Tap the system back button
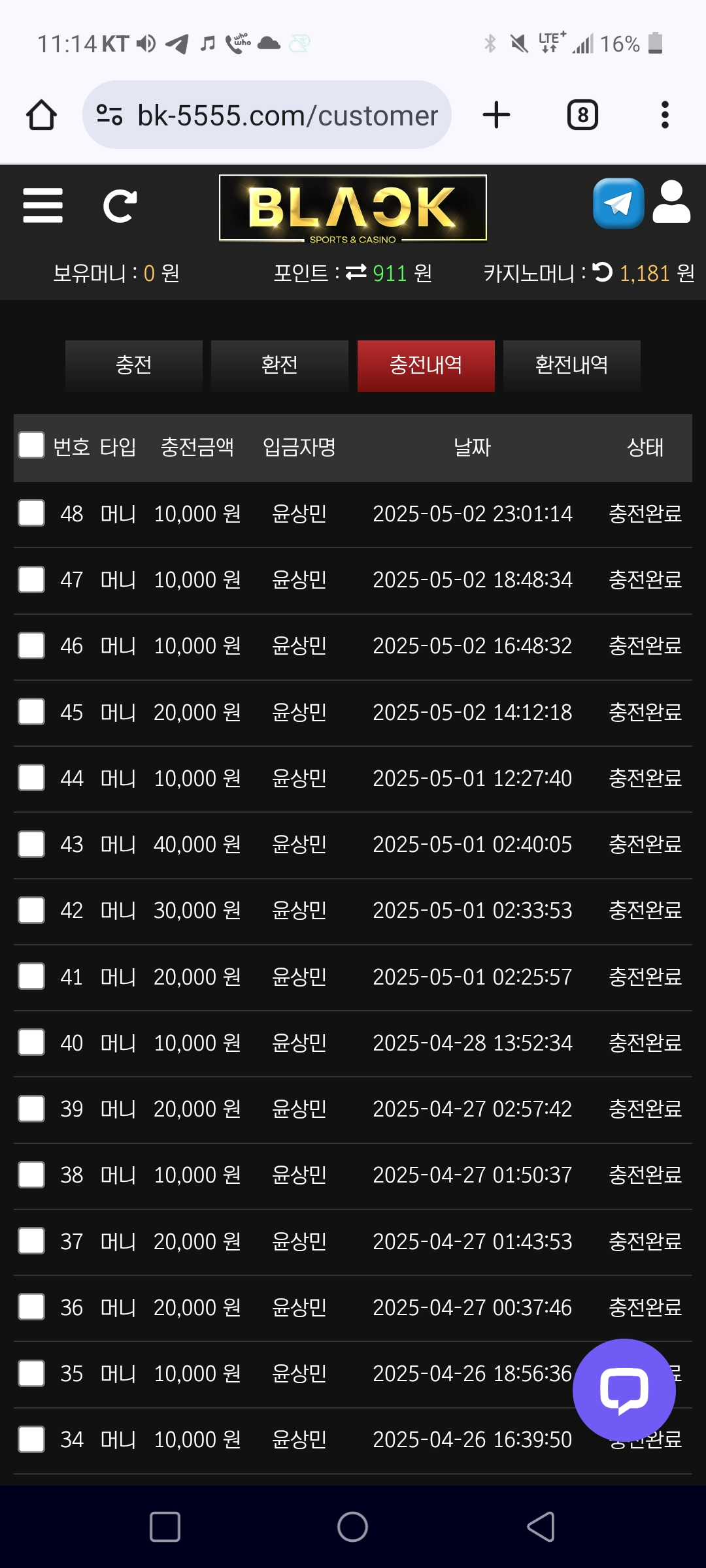The image size is (706, 1568). [x=541, y=1527]
